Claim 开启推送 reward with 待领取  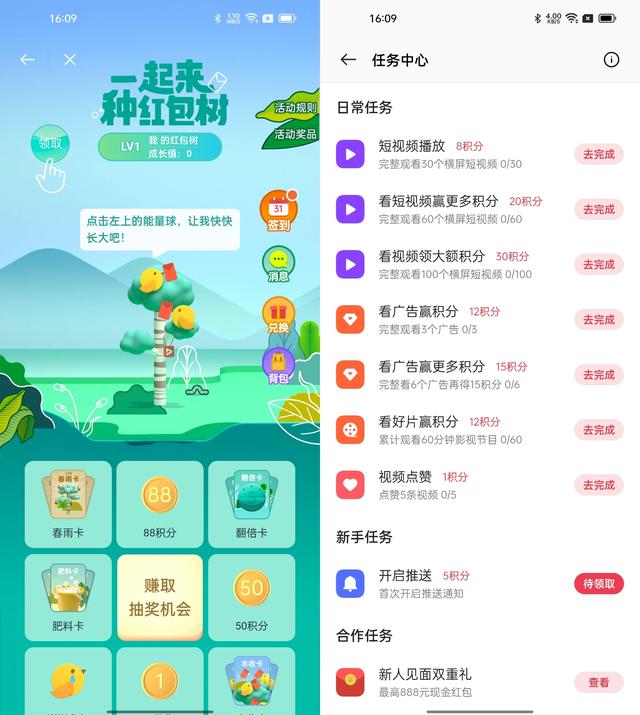[598, 584]
